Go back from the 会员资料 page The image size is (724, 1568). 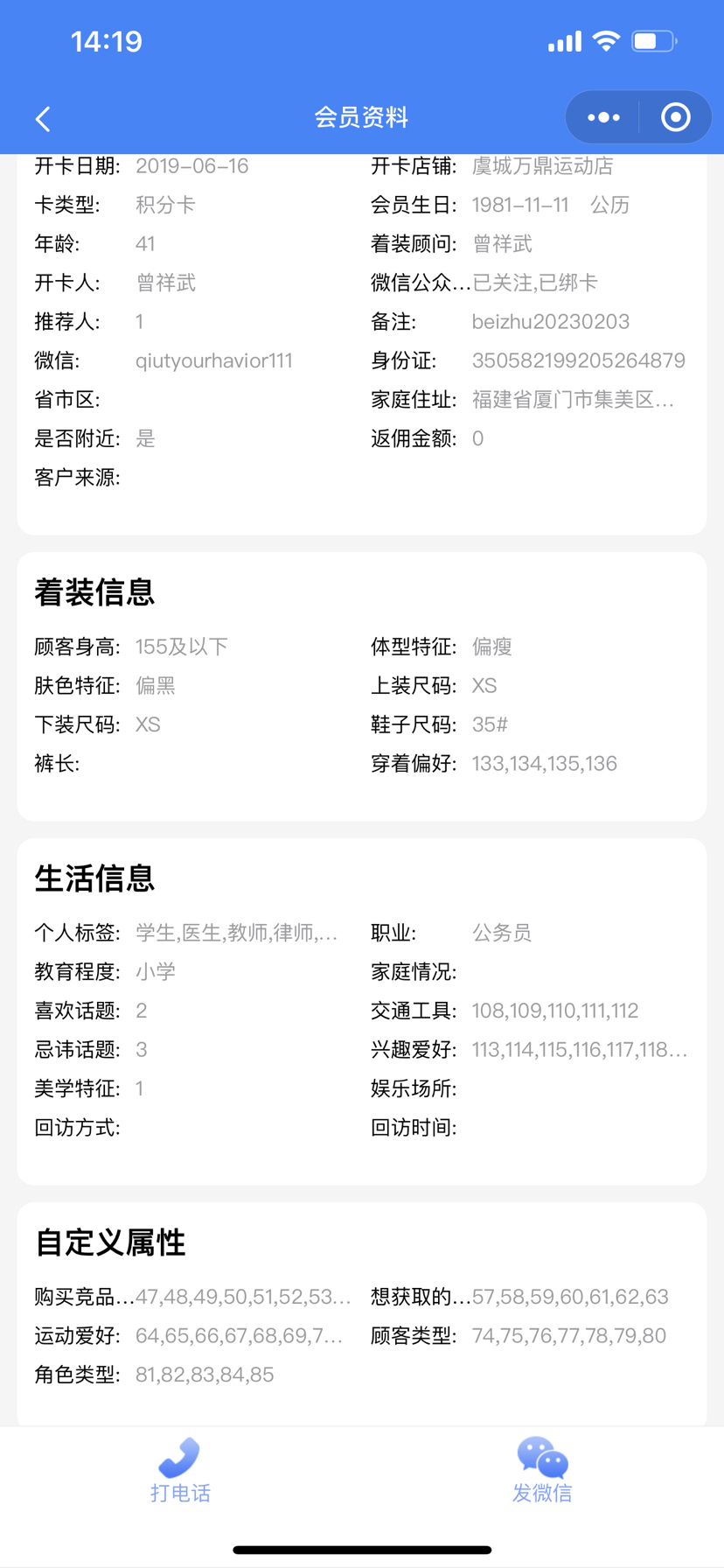(x=43, y=118)
